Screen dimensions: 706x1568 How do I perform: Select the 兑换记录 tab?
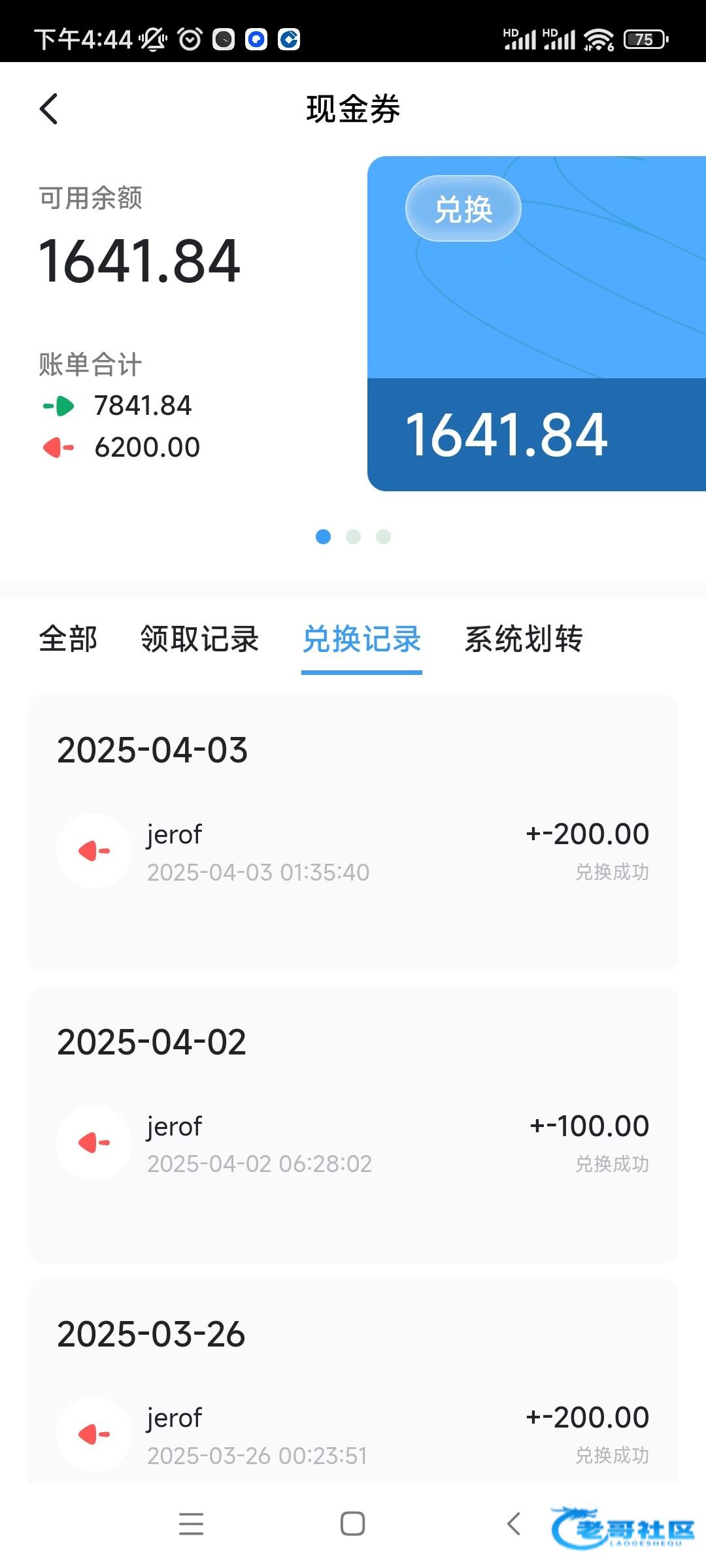(x=361, y=639)
